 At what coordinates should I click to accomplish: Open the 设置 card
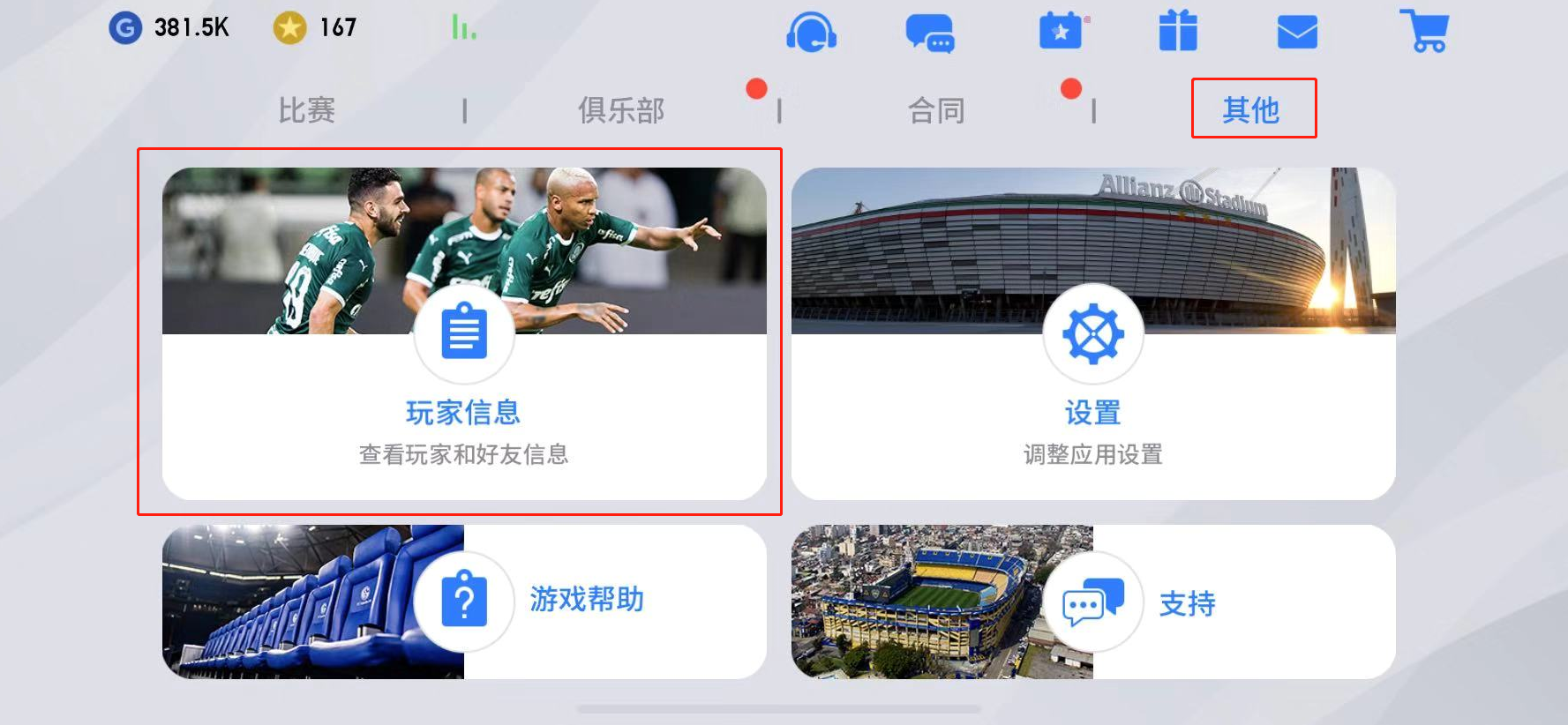click(1092, 333)
